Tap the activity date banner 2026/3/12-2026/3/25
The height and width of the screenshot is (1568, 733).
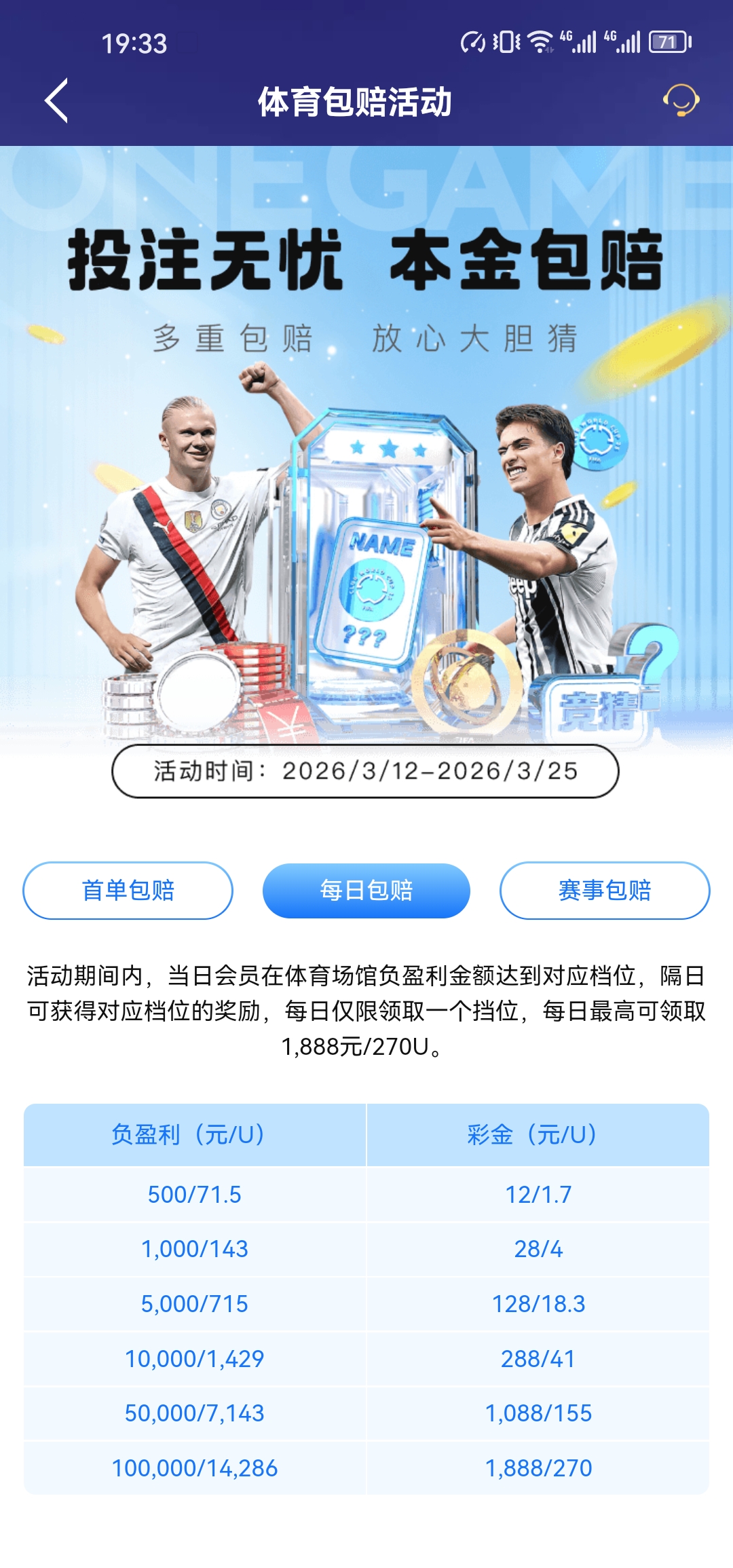366,773
